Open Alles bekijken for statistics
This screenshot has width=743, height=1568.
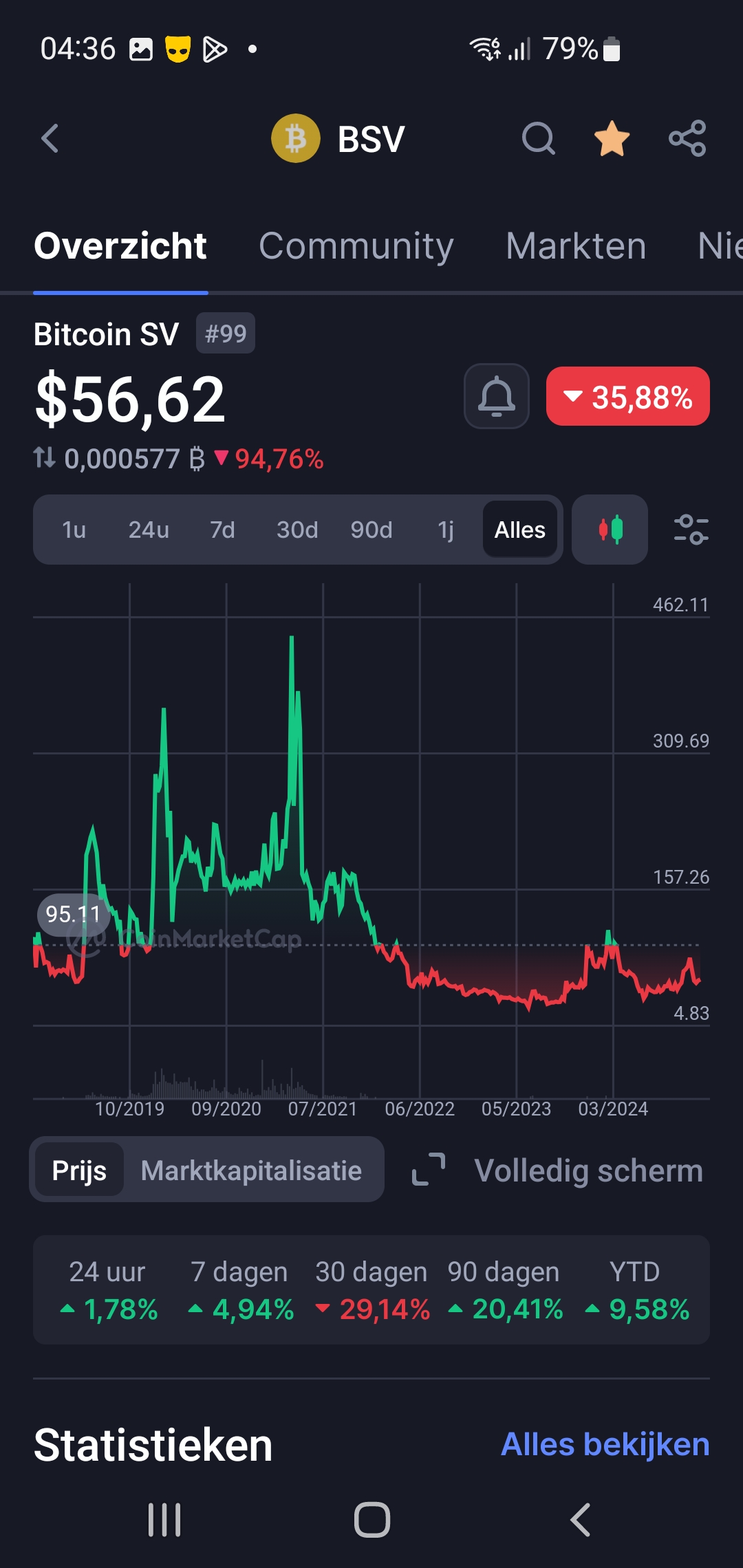[x=605, y=1444]
